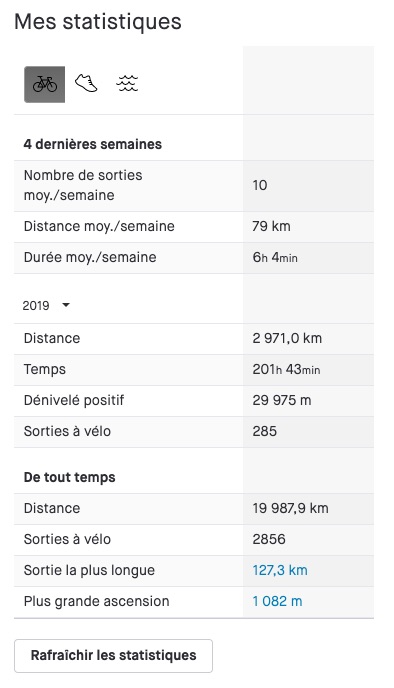Open the 2019 year dropdown

click(46, 305)
